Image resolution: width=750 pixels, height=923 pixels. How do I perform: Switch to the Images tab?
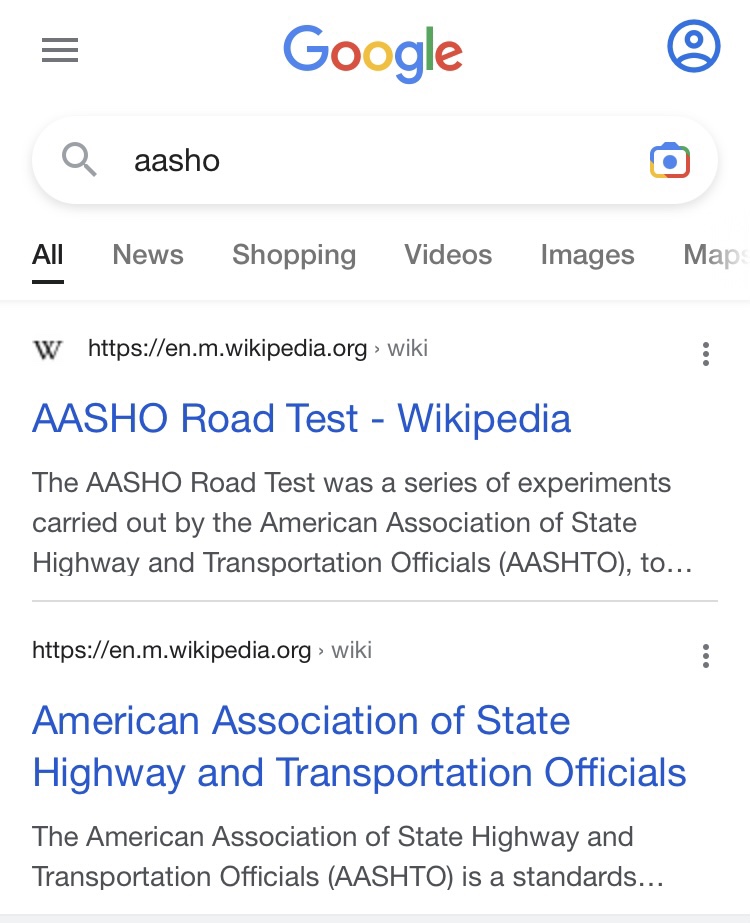(x=587, y=255)
